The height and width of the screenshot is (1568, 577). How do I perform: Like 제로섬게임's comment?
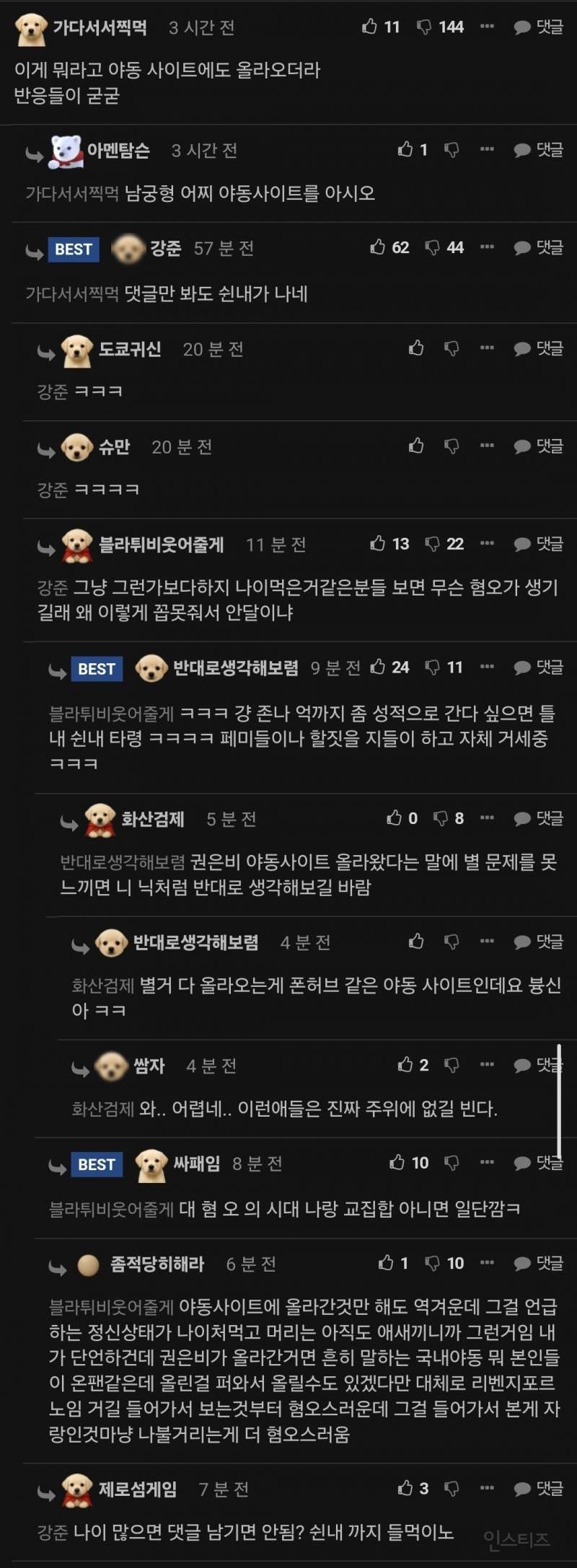pyautogui.click(x=405, y=1487)
